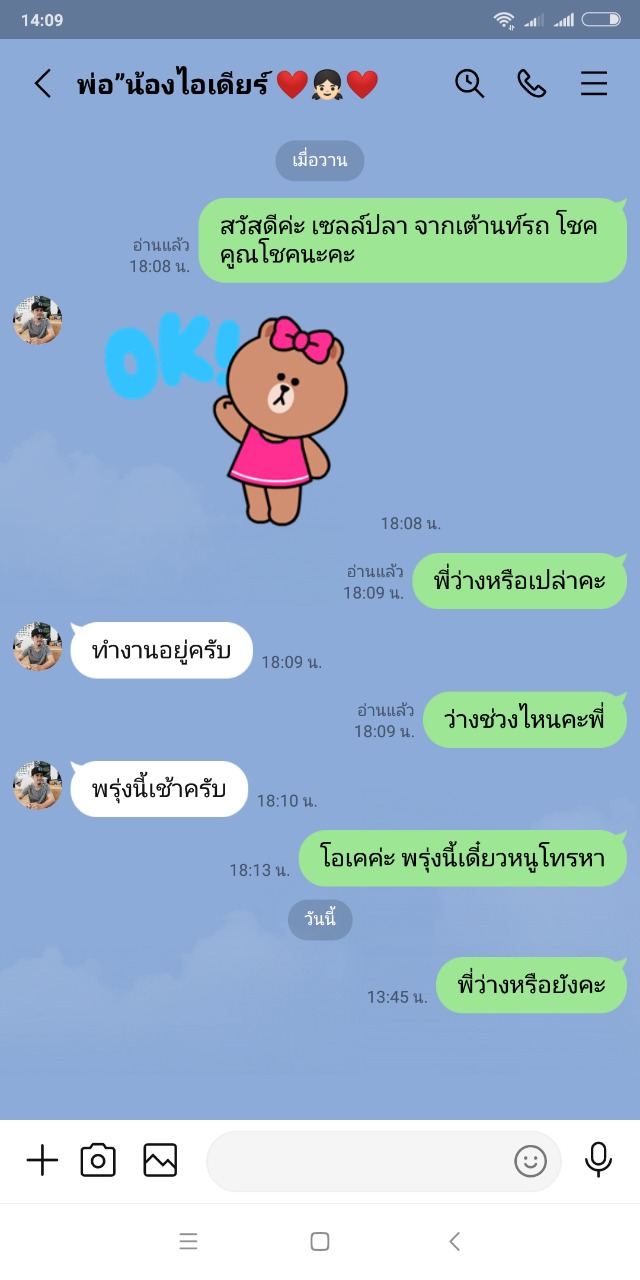Focus the message input field
This screenshot has height=1280, width=640.
coord(360,1161)
